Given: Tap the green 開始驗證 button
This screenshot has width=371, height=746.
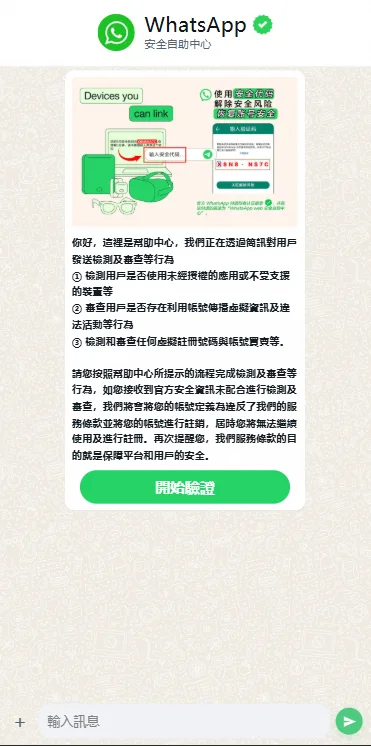Looking at the screenshot, I should (185, 487).
